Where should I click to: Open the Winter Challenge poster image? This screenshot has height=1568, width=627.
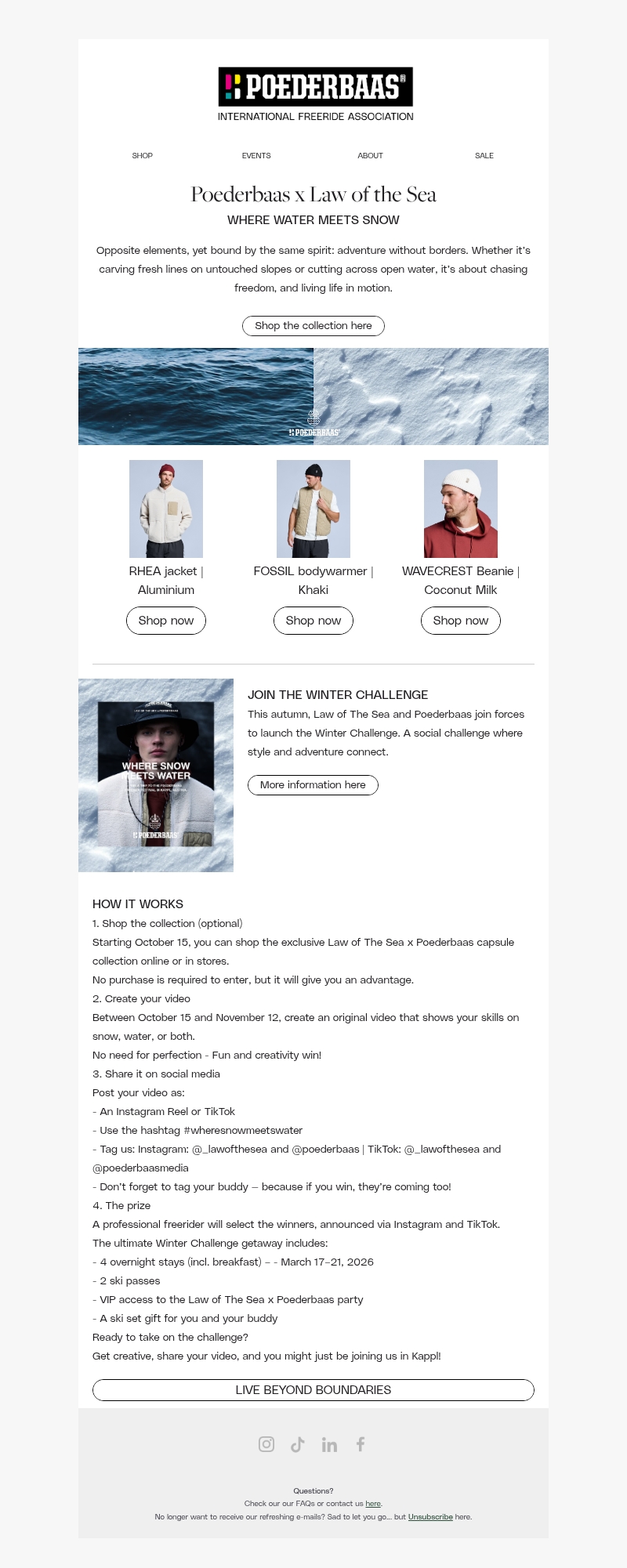(x=156, y=775)
